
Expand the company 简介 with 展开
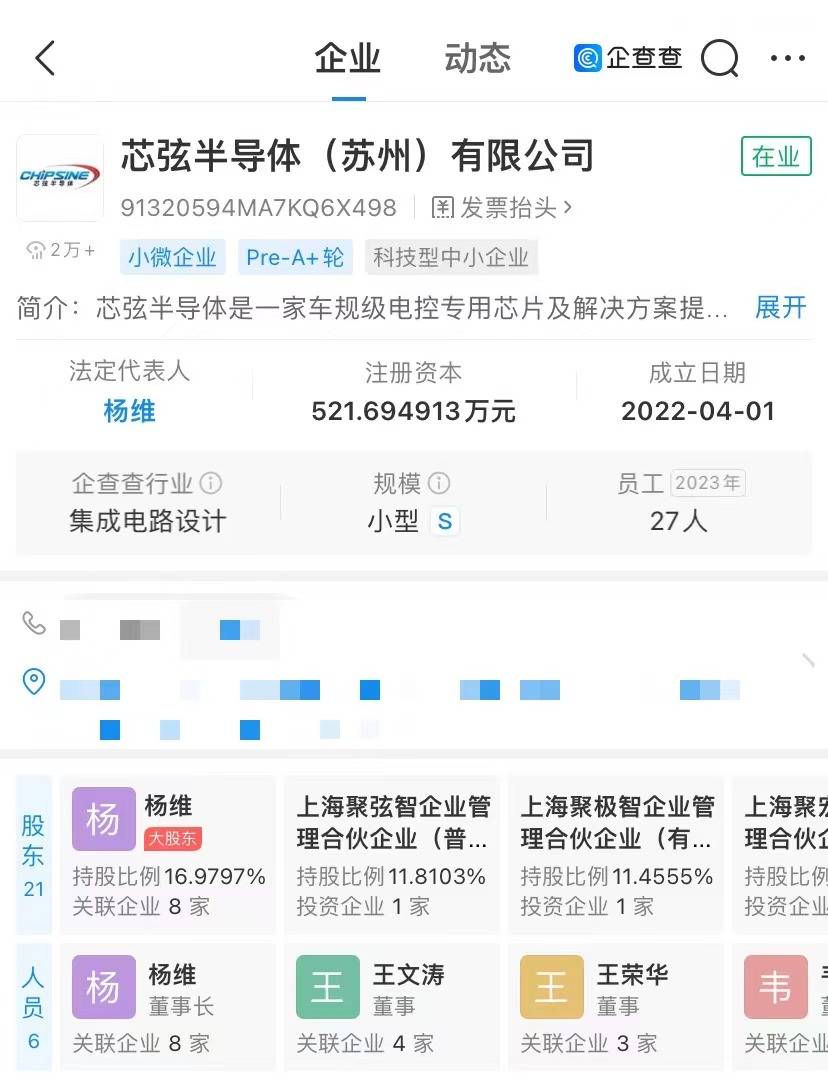pyautogui.click(x=780, y=307)
